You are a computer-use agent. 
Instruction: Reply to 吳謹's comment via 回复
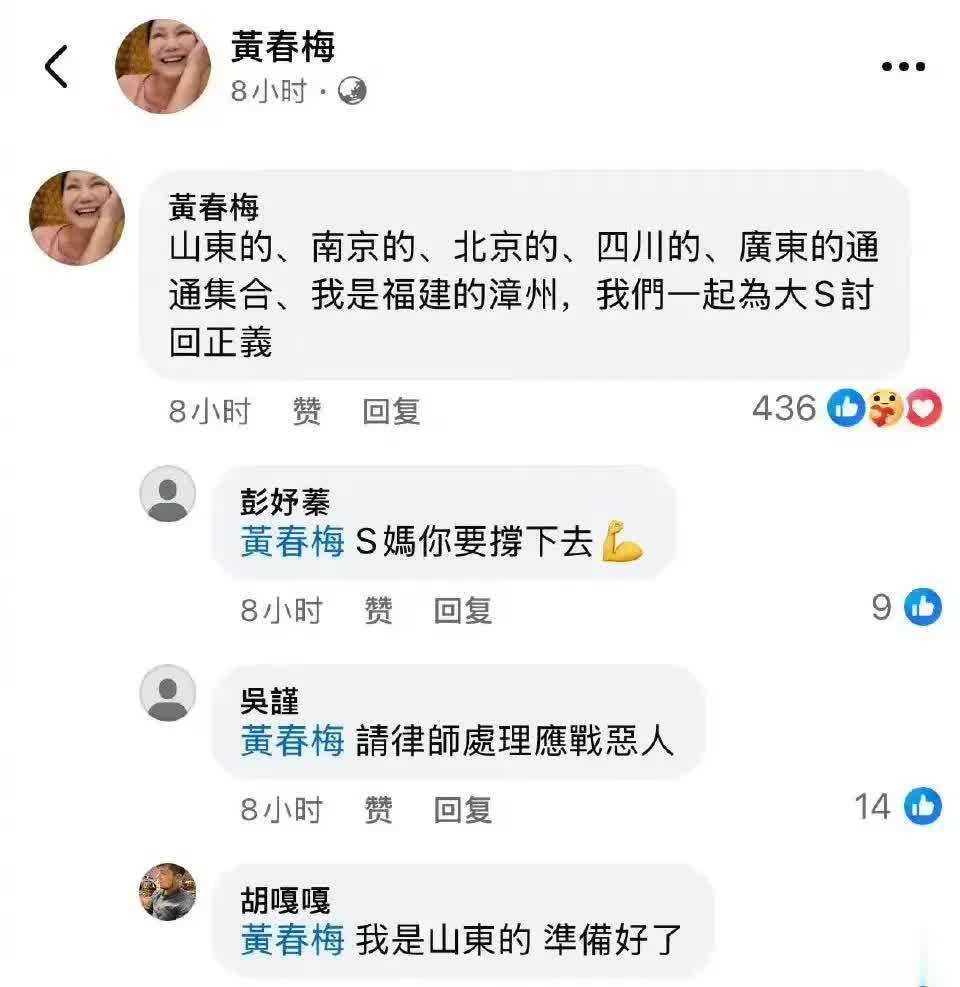point(462,809)
